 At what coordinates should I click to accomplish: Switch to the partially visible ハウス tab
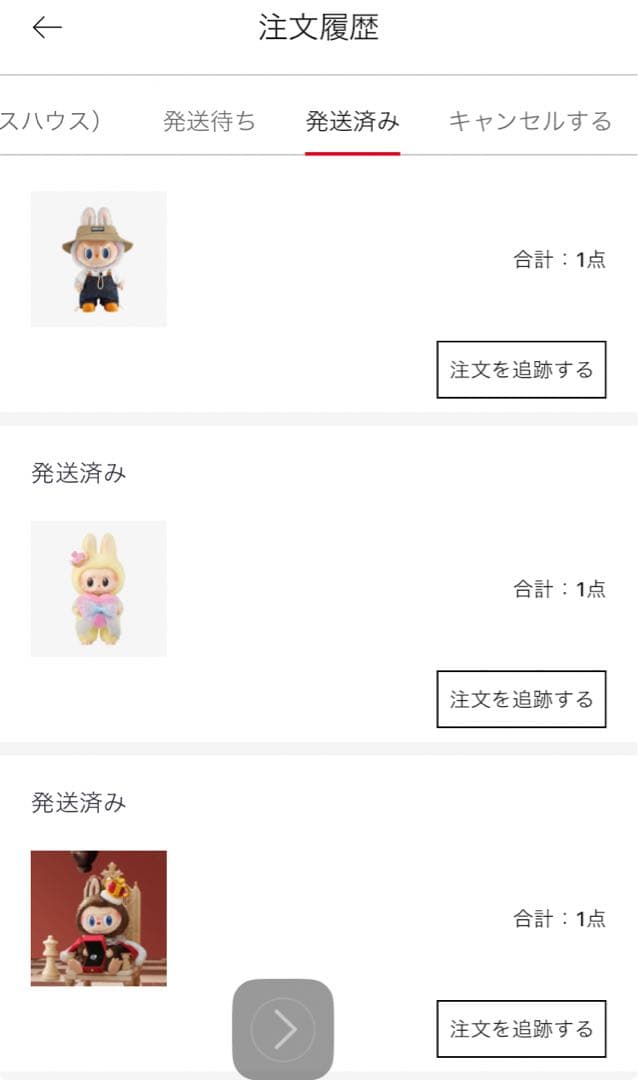click(48, 122)
